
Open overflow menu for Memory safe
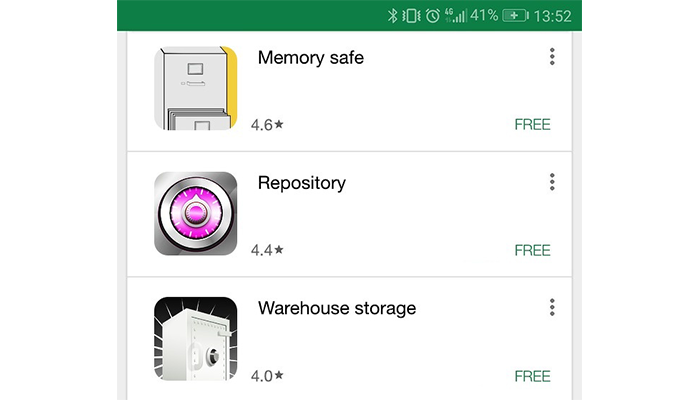point(552,57)
